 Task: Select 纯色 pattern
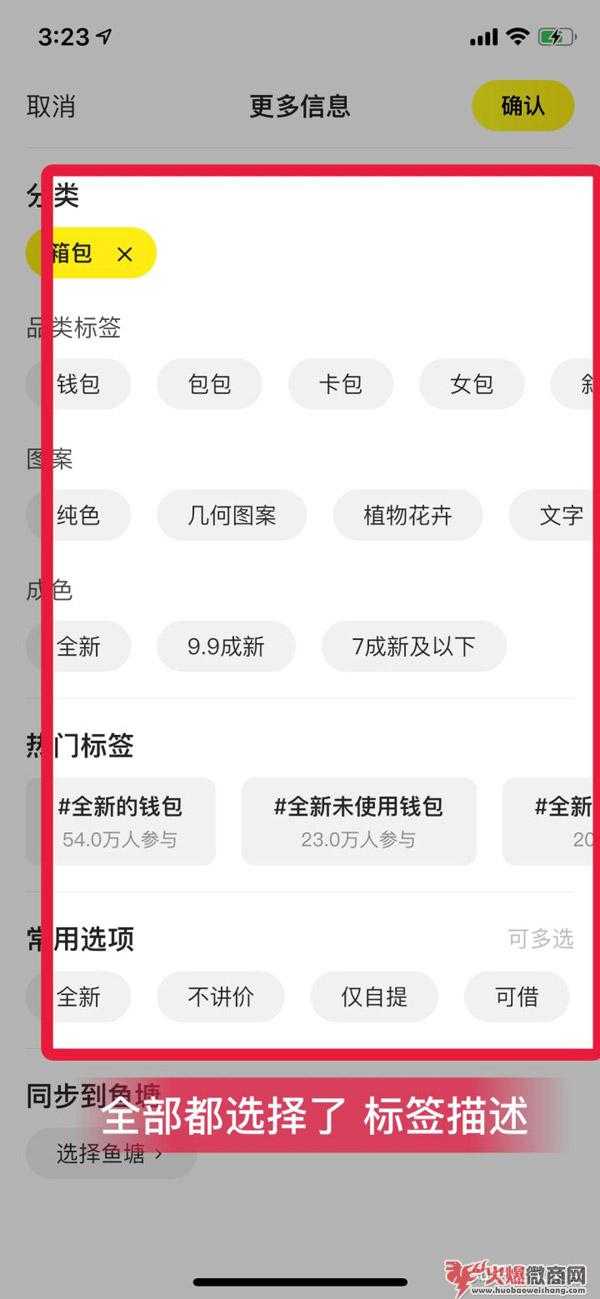click(x=78, y=516)
